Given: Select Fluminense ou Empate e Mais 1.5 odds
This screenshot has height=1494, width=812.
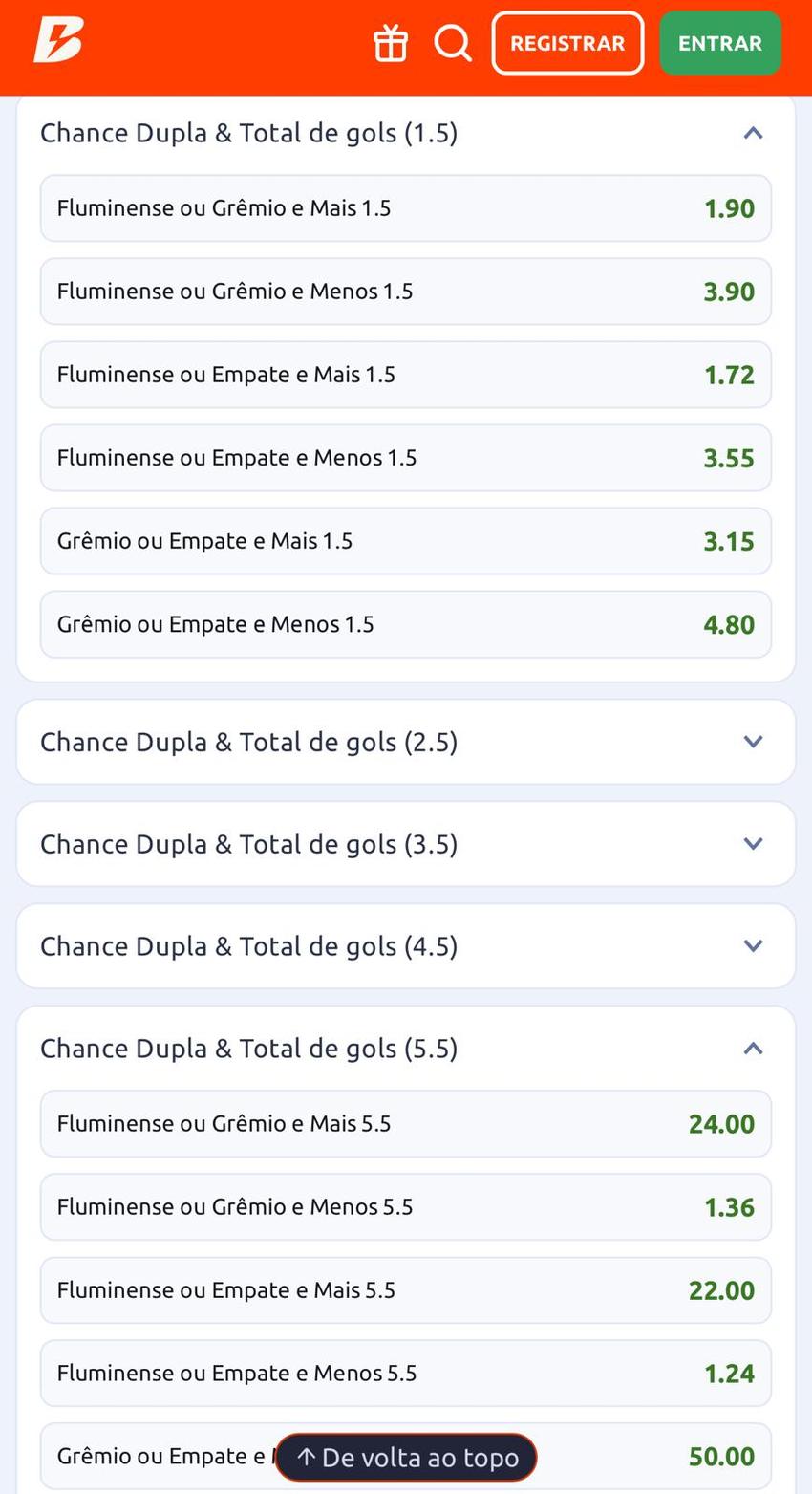Looking at the screenshot, I should pos(406,374).
